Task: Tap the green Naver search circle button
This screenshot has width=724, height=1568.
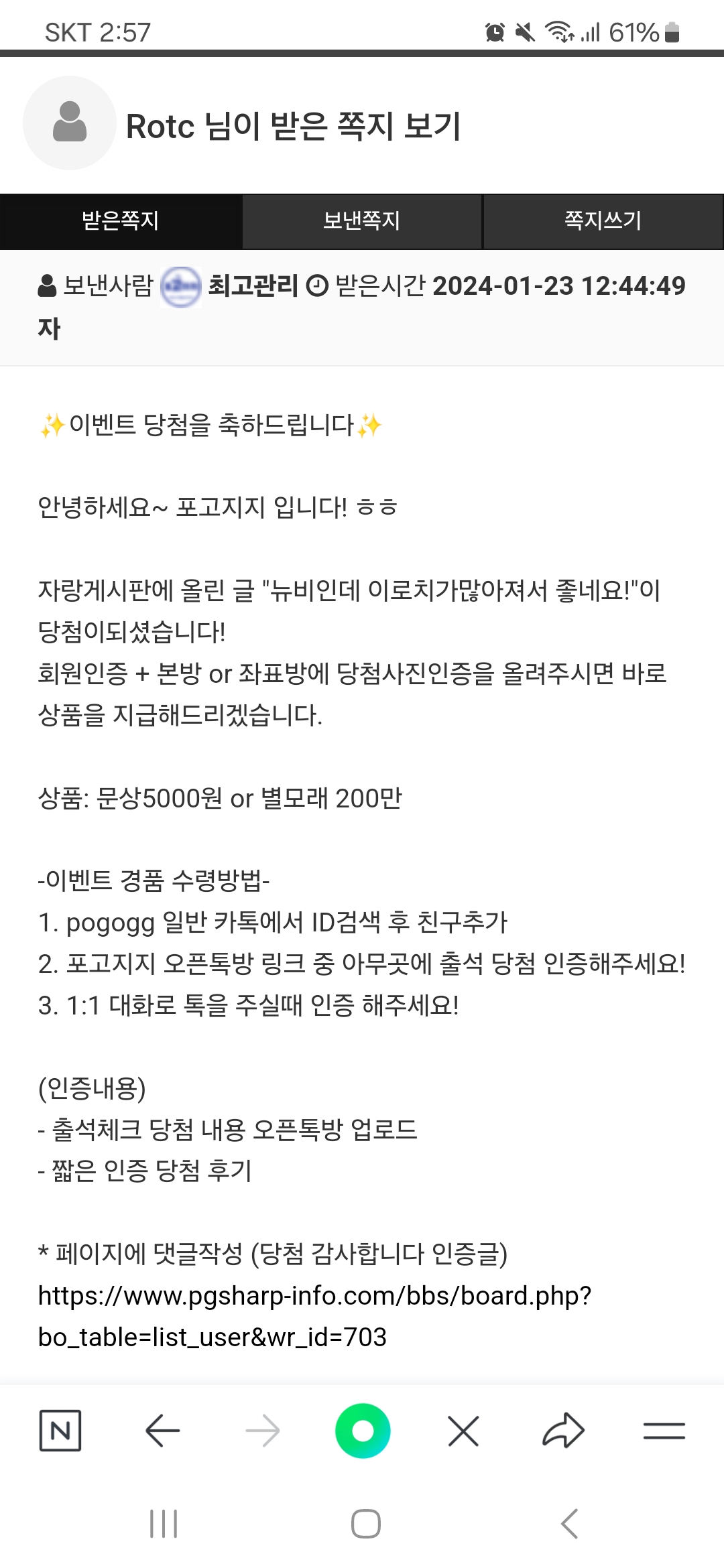Action: pos(363,1431)
